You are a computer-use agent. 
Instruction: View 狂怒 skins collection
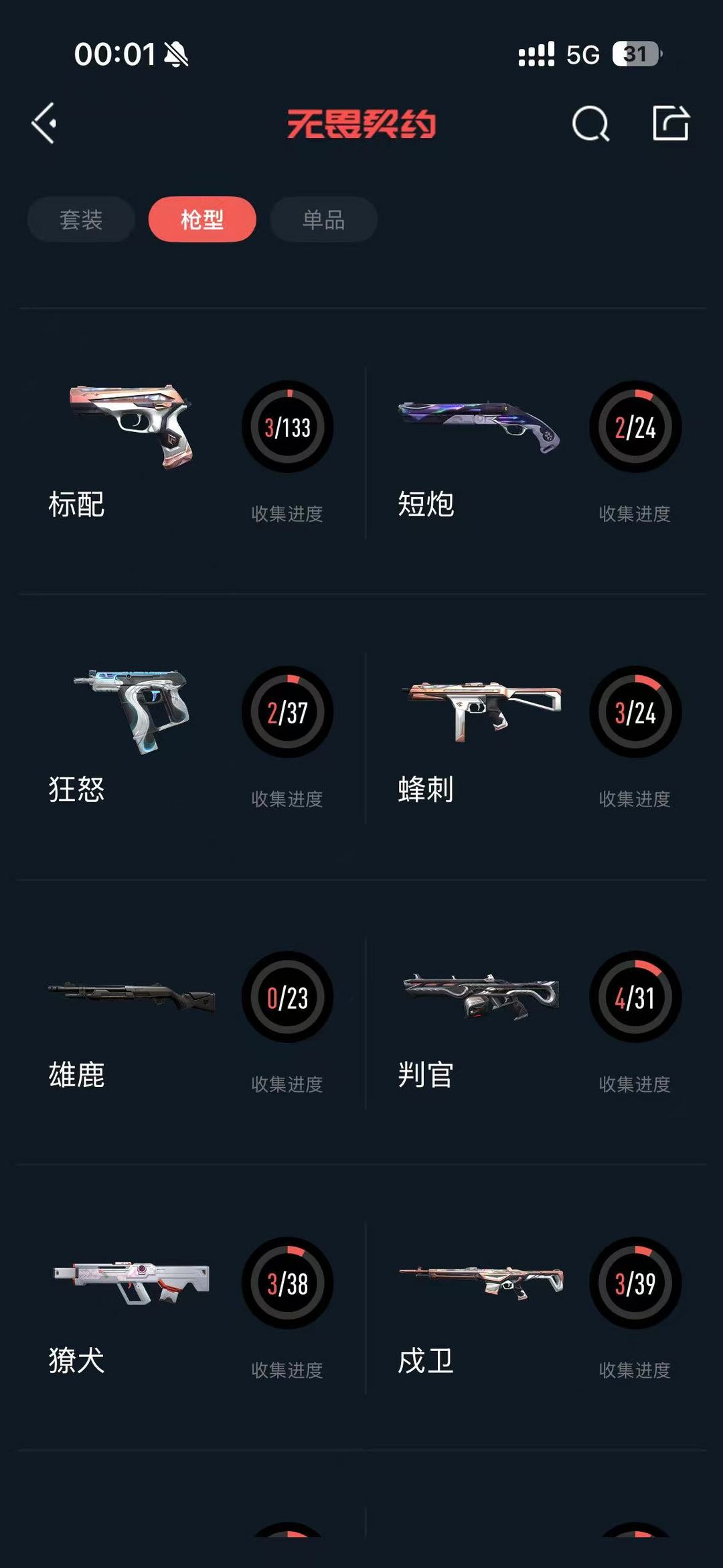[x=131, y=713]
